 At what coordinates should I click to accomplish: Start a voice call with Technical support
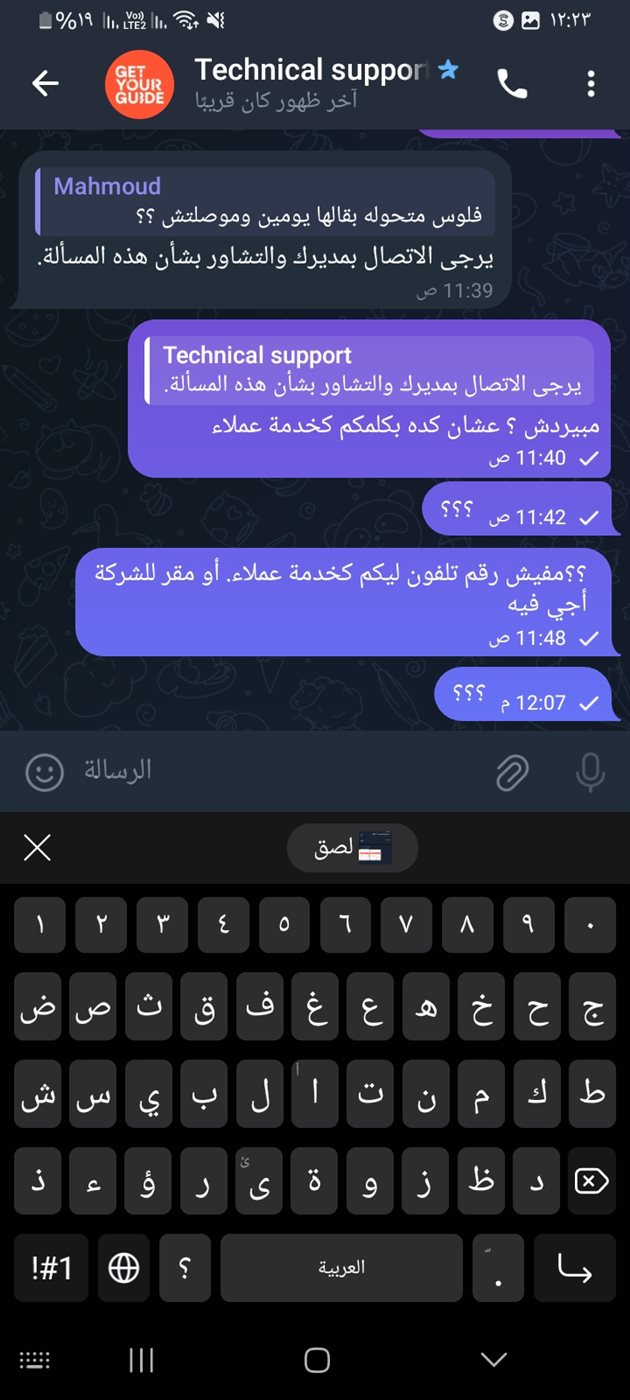point(512,85)
